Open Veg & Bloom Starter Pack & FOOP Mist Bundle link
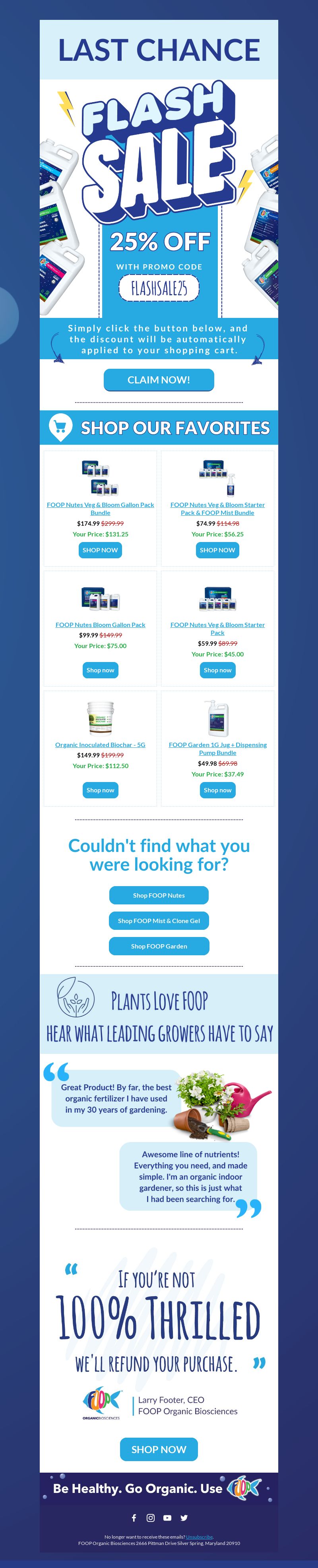 click(x=217, y=508)
